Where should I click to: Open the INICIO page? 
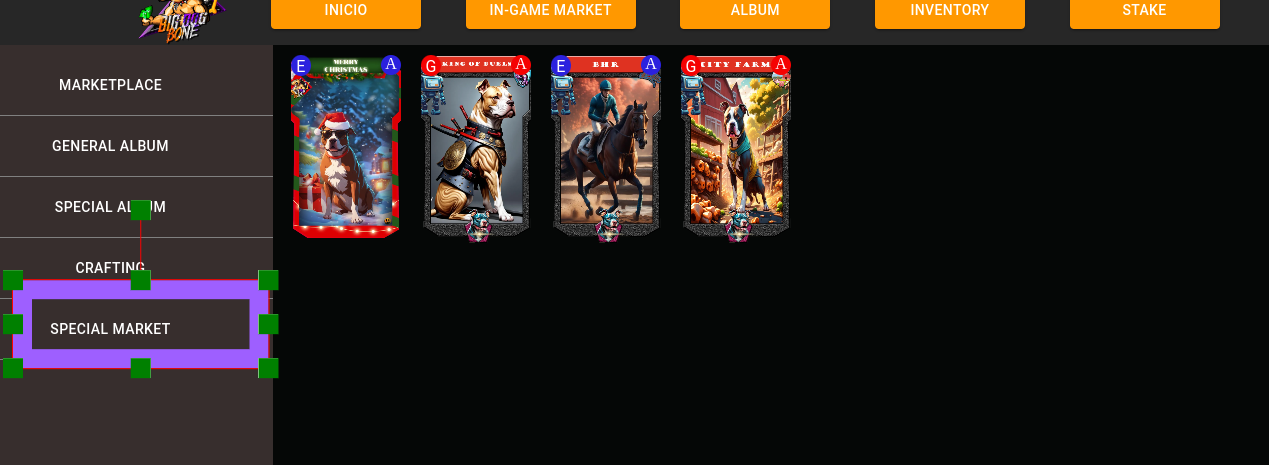(345, 12)
